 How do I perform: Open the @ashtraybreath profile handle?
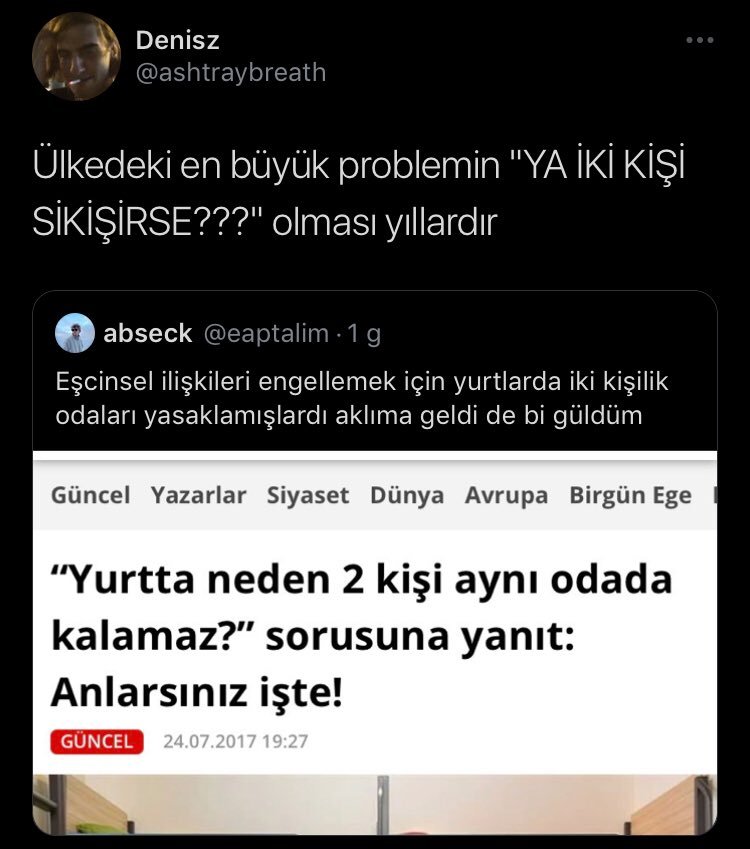pos(229,73)
